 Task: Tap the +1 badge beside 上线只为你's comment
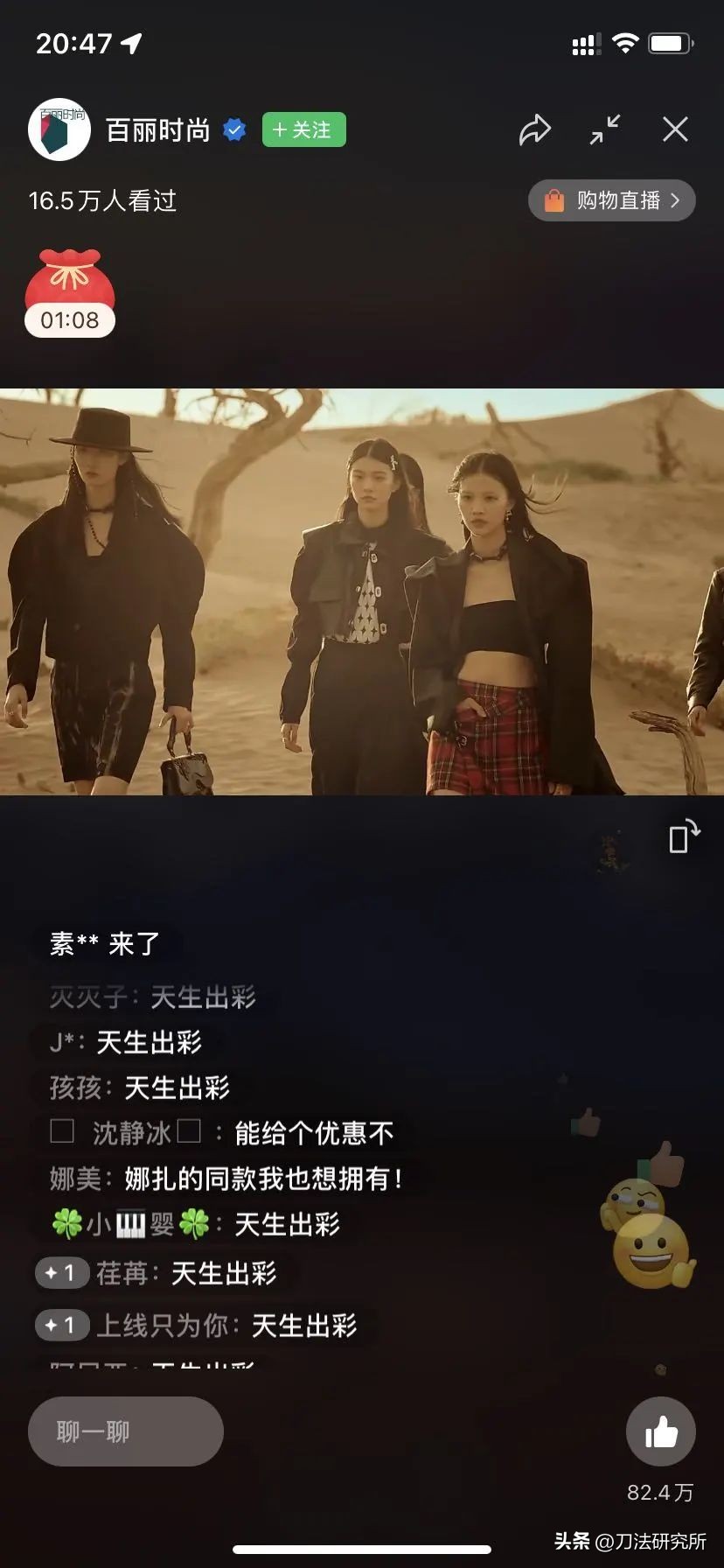(x=61, y=1326)
